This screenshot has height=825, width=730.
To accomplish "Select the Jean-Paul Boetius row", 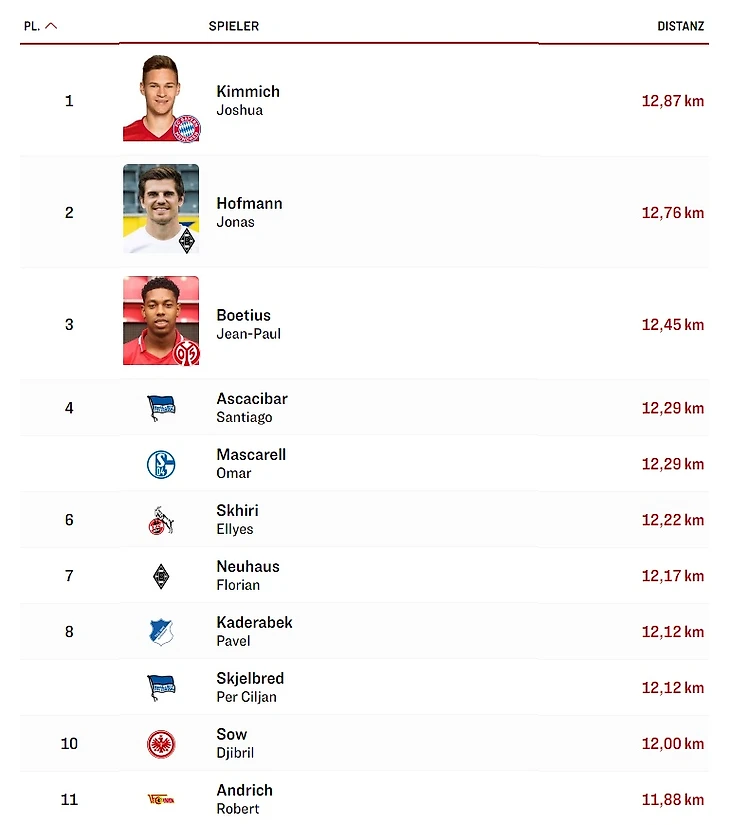I will (x=248, y=324).
